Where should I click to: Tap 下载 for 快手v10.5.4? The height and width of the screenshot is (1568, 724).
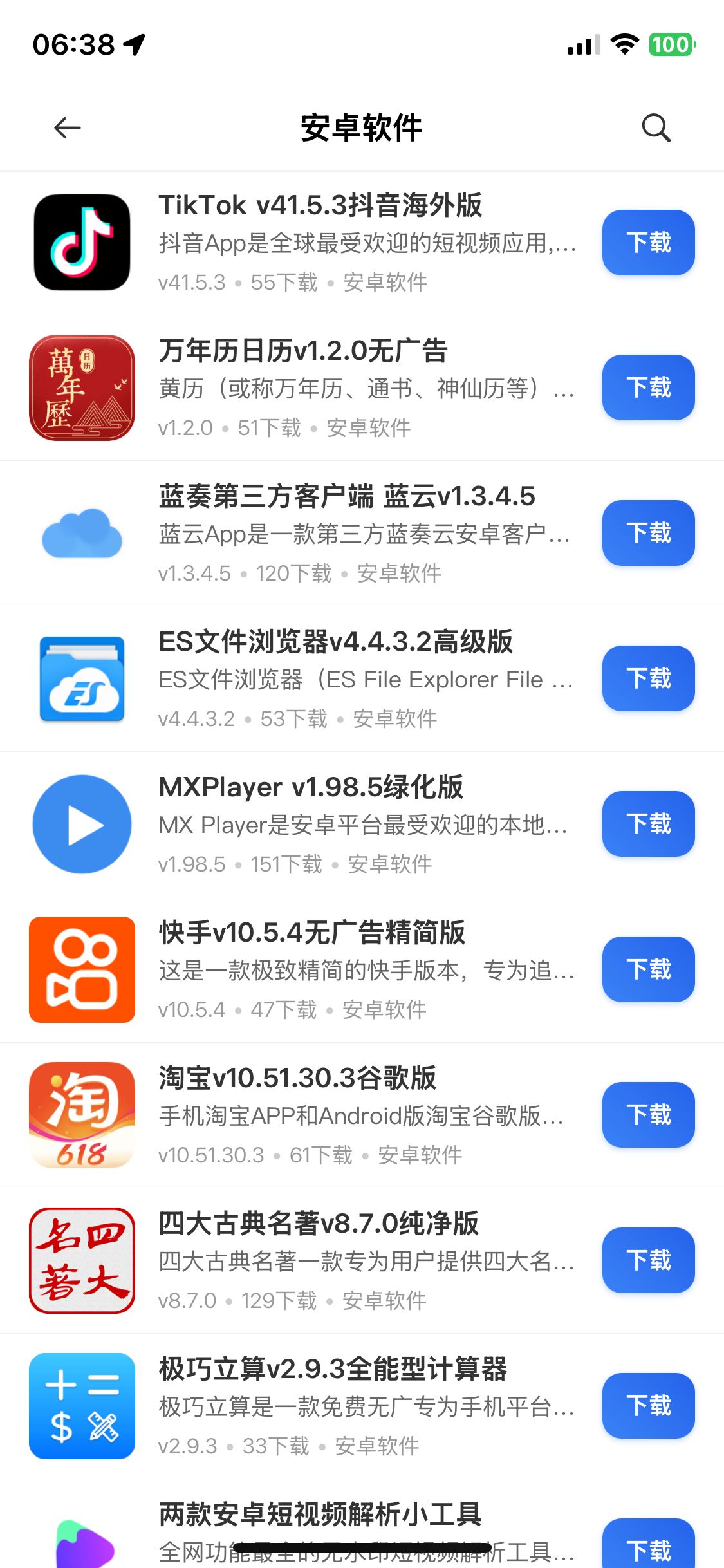(x=648, y=969)
